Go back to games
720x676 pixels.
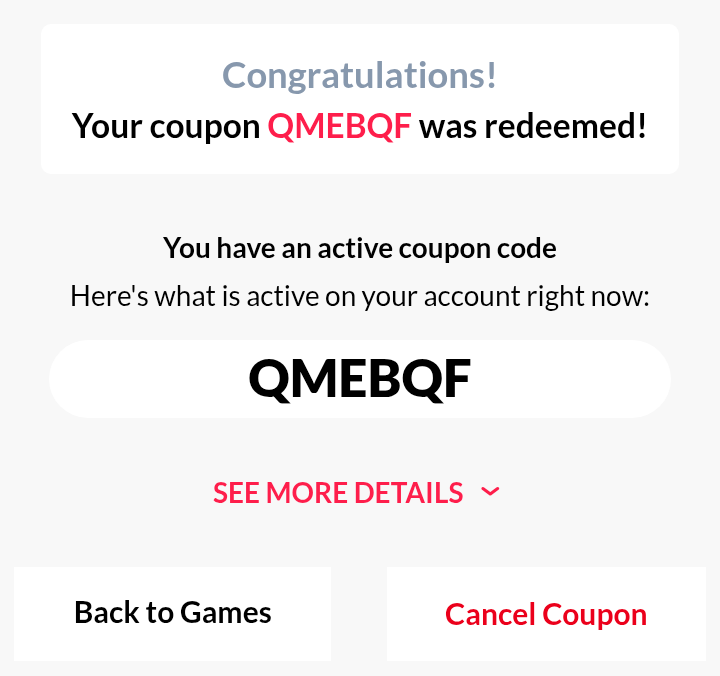(x=173, y=613)
